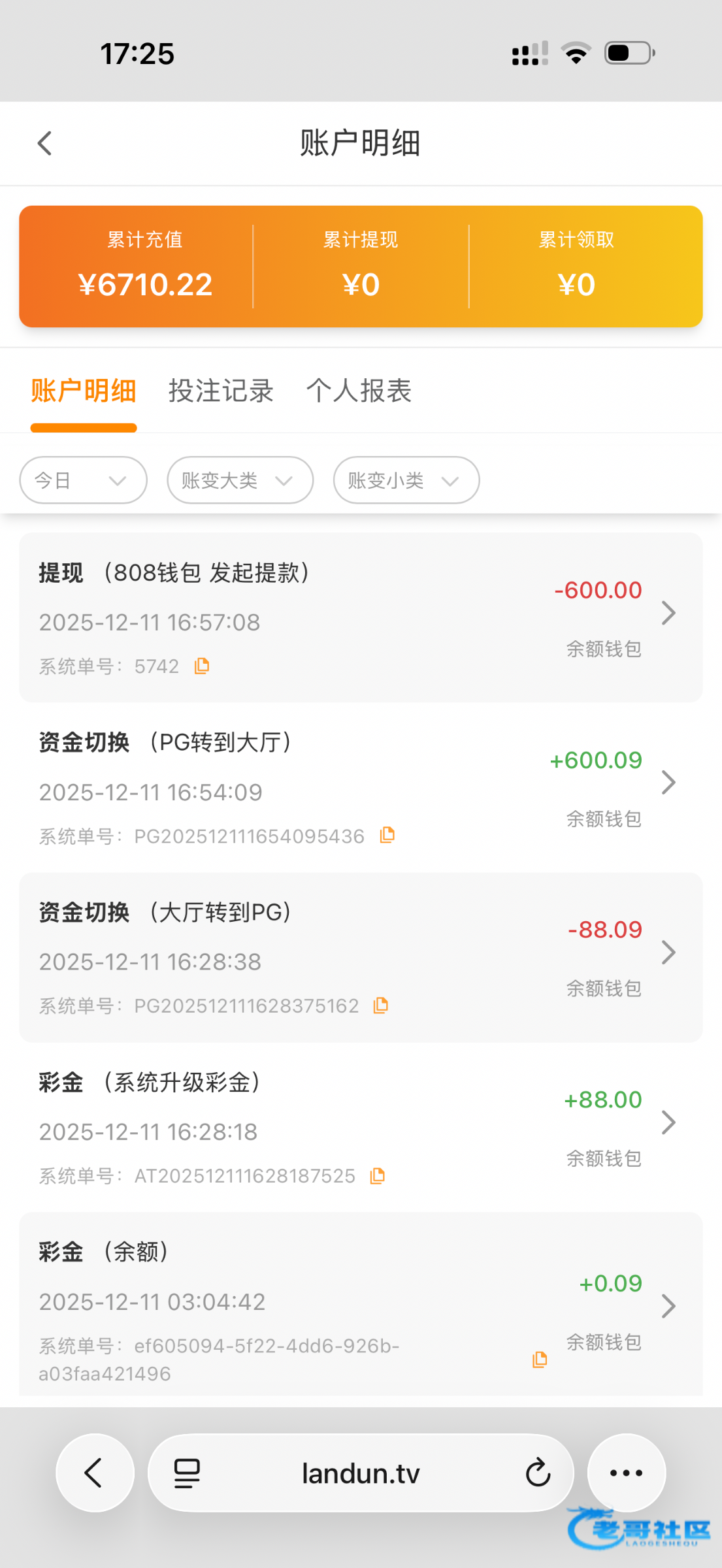Image resolution: width=722 pixels, height=1568 pixels.
Task: Tap the browser back button
Action: pos(95,1473)
